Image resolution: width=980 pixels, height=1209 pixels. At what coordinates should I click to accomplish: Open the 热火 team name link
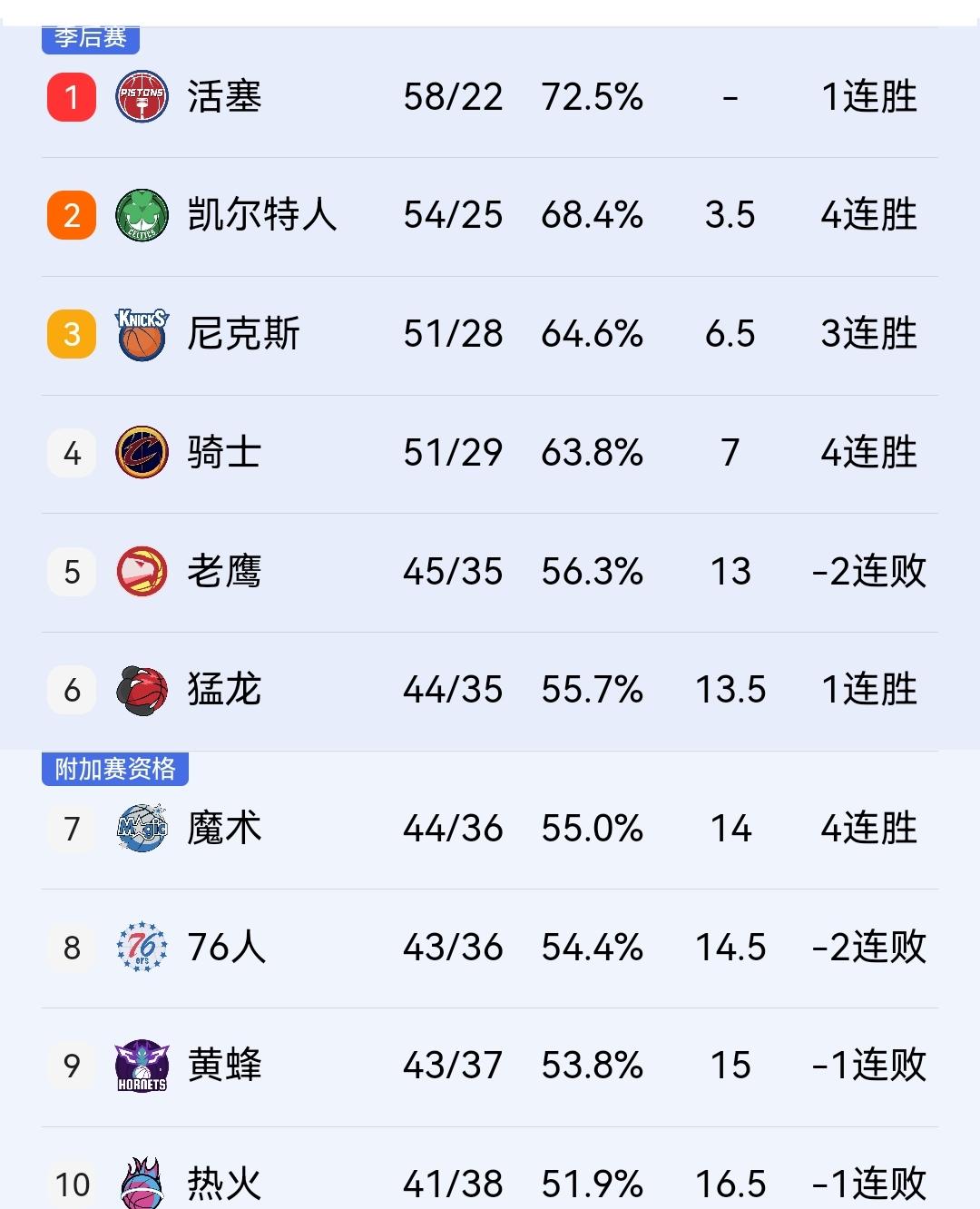click(x=225, y=1183)
